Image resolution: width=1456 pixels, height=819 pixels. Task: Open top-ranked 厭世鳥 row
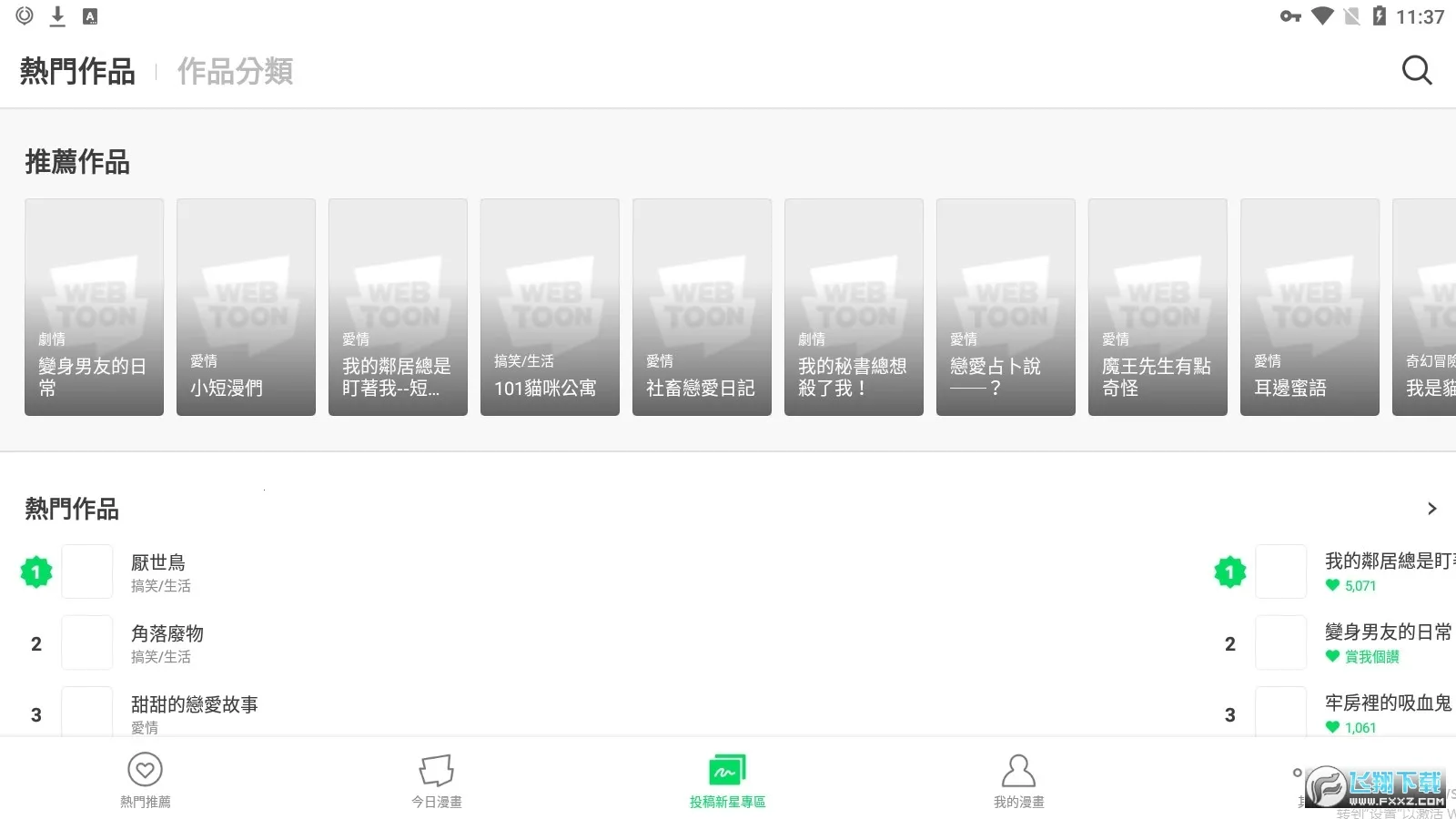tap(158, 572)
